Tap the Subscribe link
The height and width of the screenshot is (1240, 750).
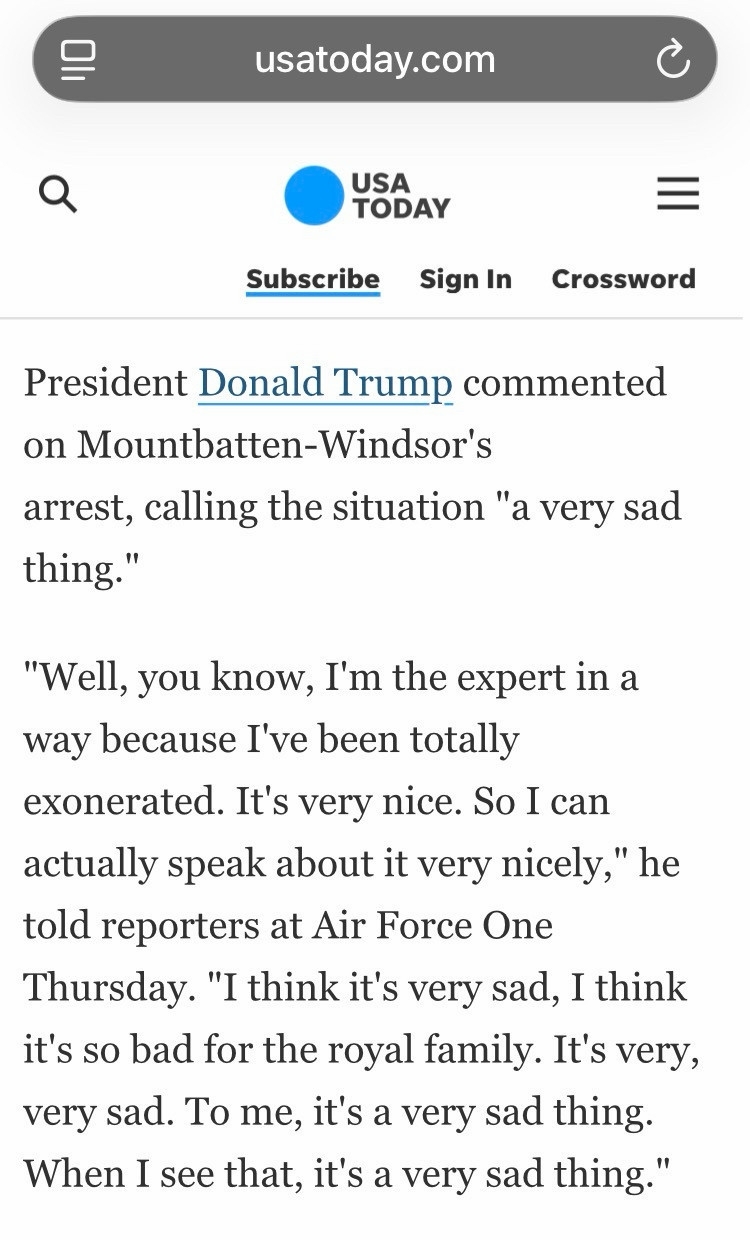point(313,279)
